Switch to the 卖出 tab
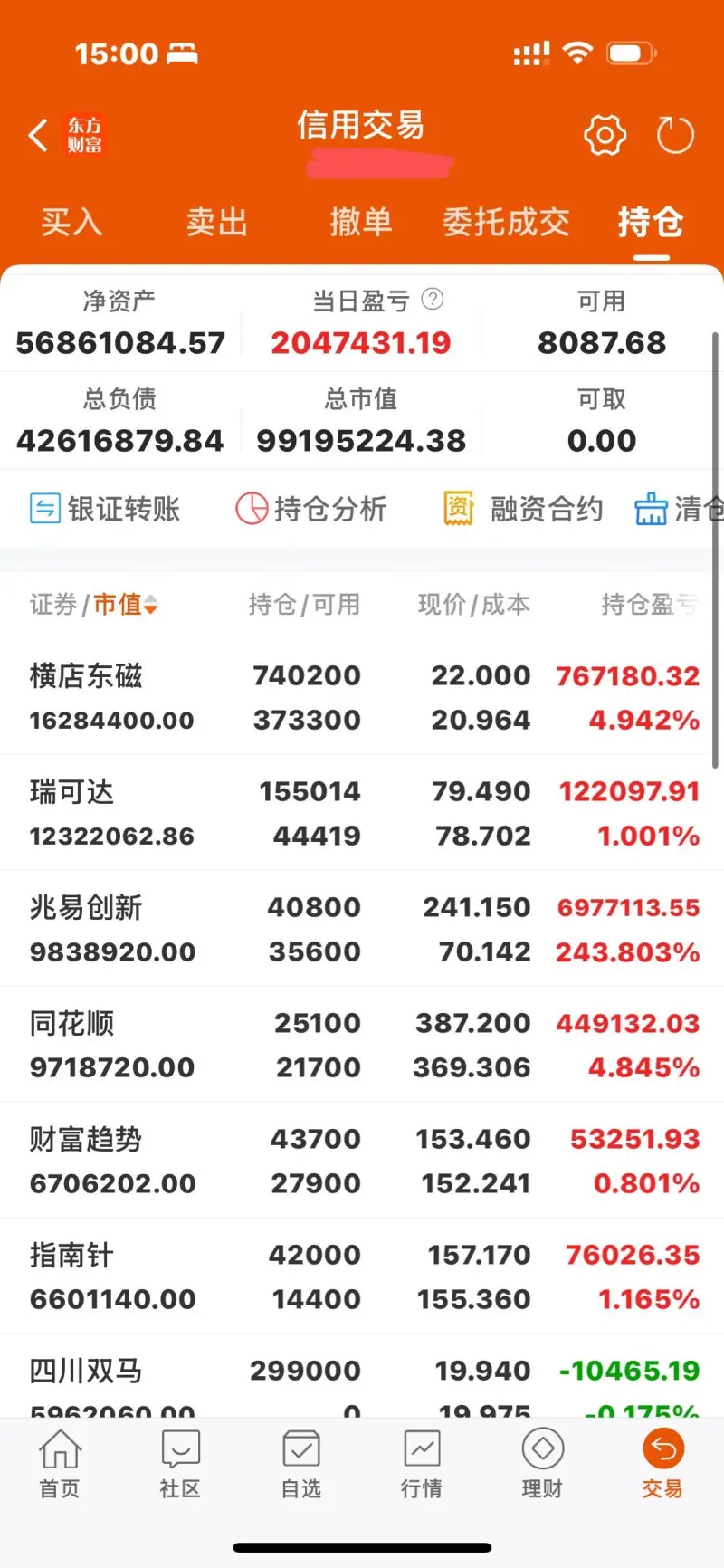This screenshot has width=724, height=1568. coord(216,222)
